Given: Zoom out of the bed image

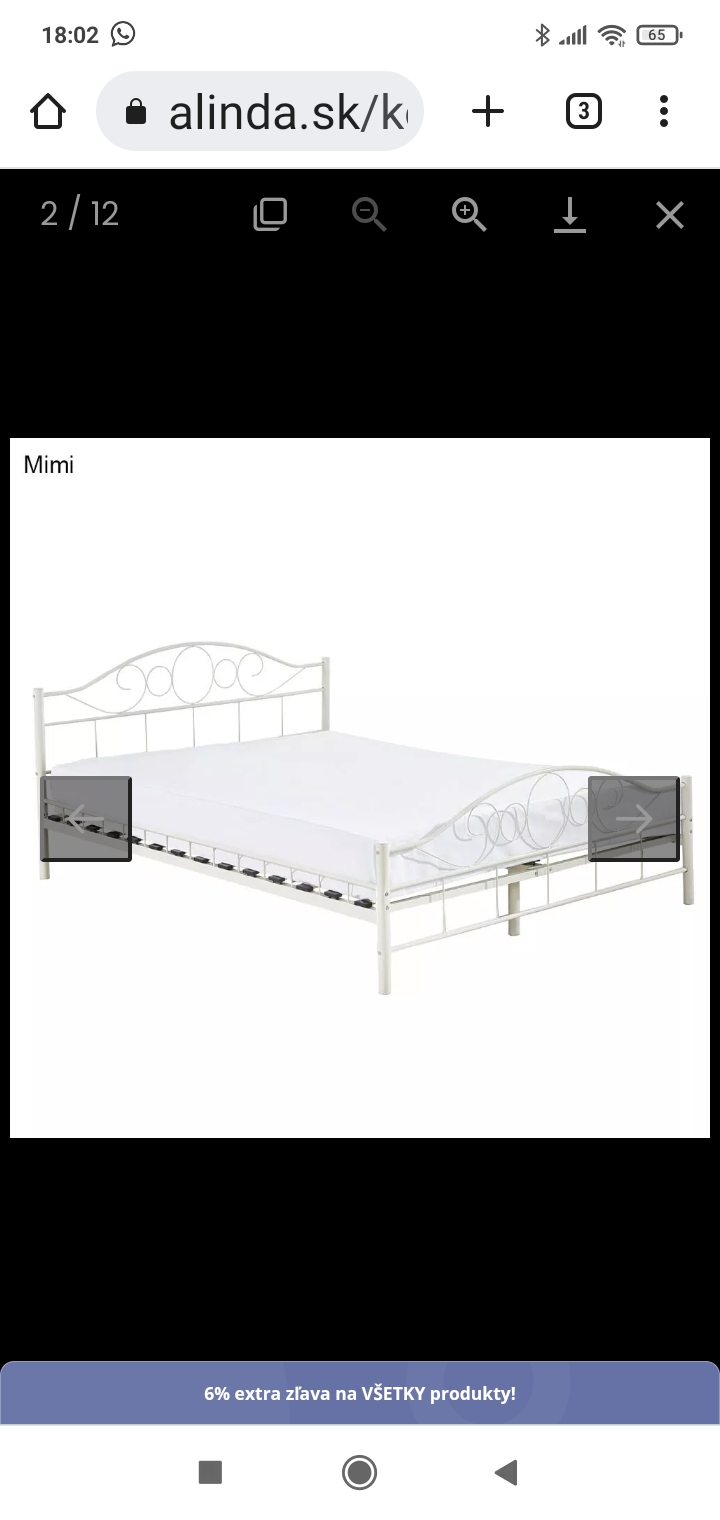Looking at the screenshot, I should point(369,214).
